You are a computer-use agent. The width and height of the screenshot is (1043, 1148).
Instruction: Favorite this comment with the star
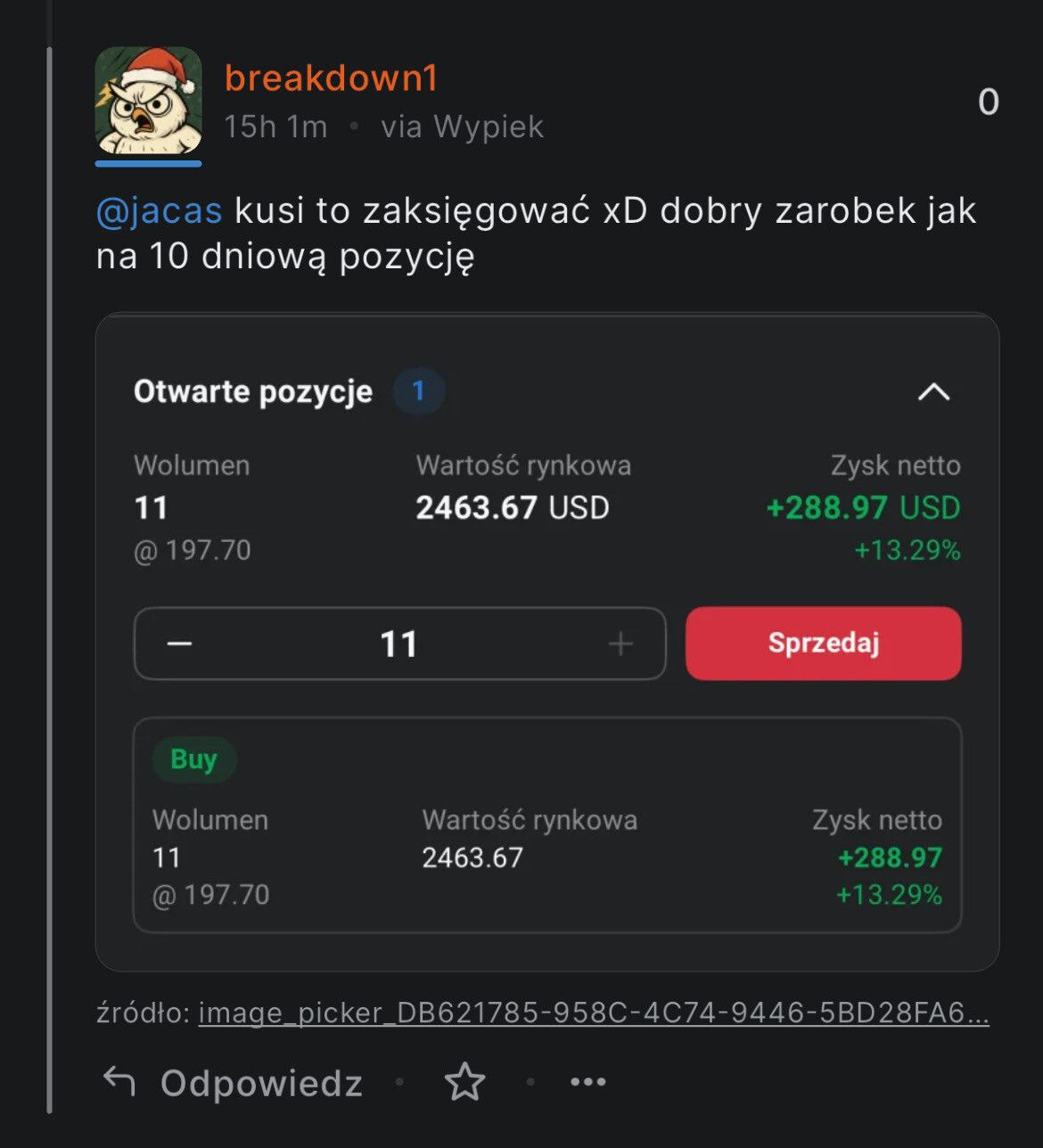[464, 1083]
